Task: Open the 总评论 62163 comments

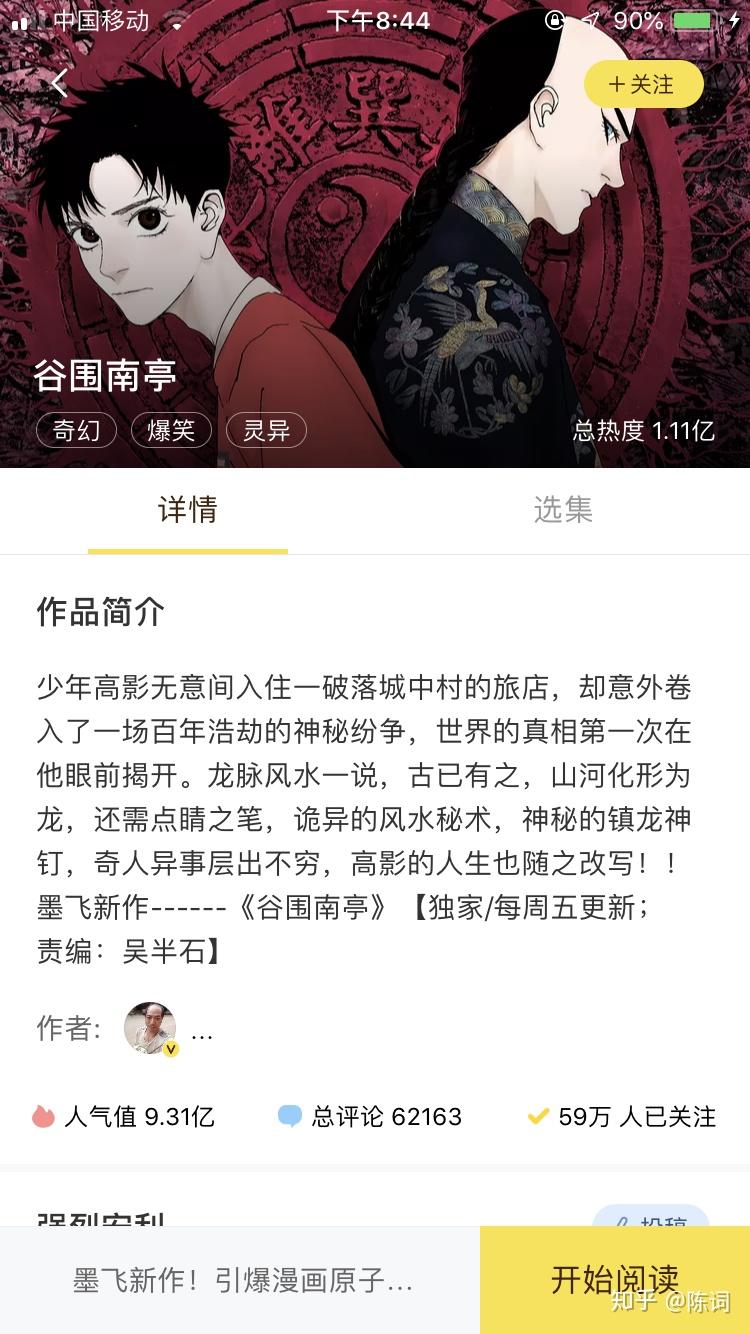Action: pos(371,1116)
